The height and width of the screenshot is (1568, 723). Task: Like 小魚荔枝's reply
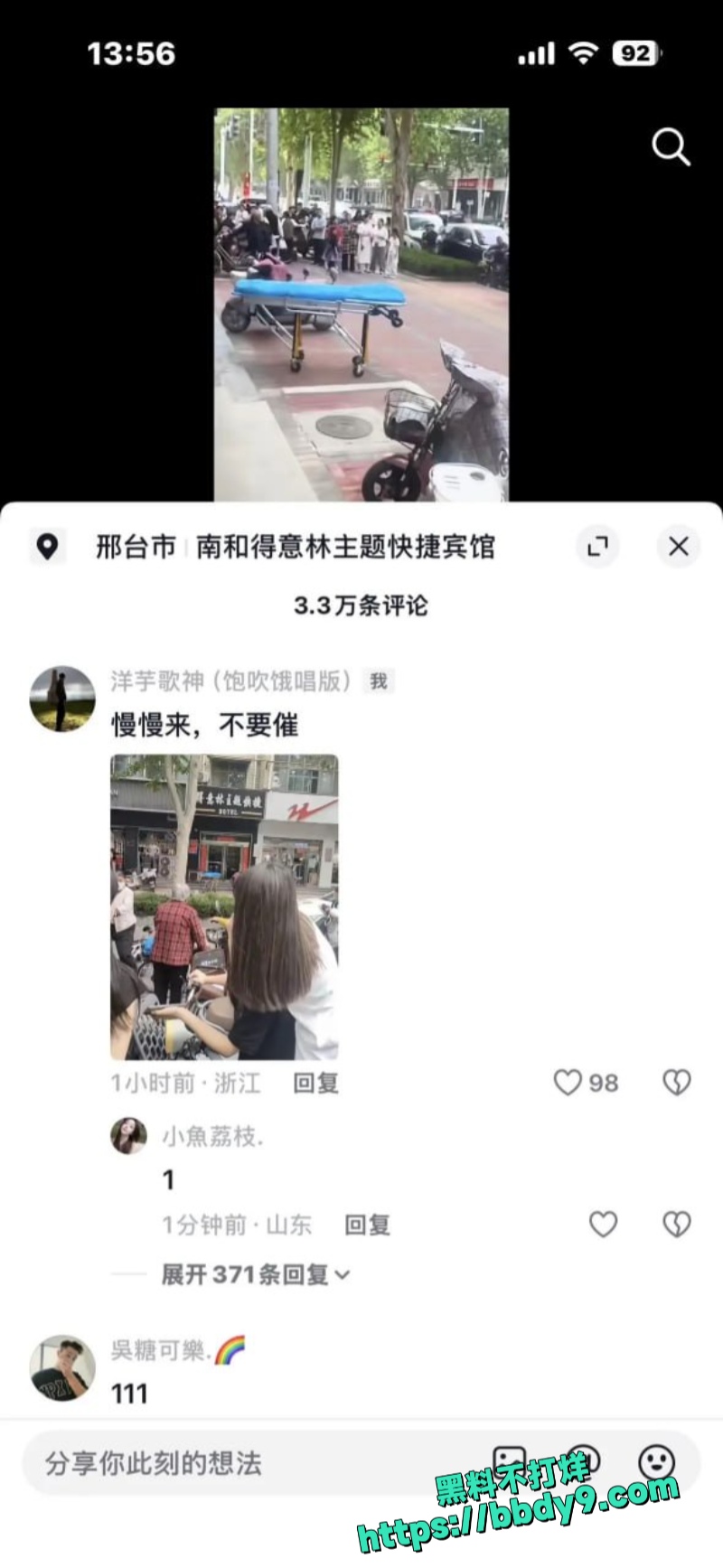pos(603,1225)
